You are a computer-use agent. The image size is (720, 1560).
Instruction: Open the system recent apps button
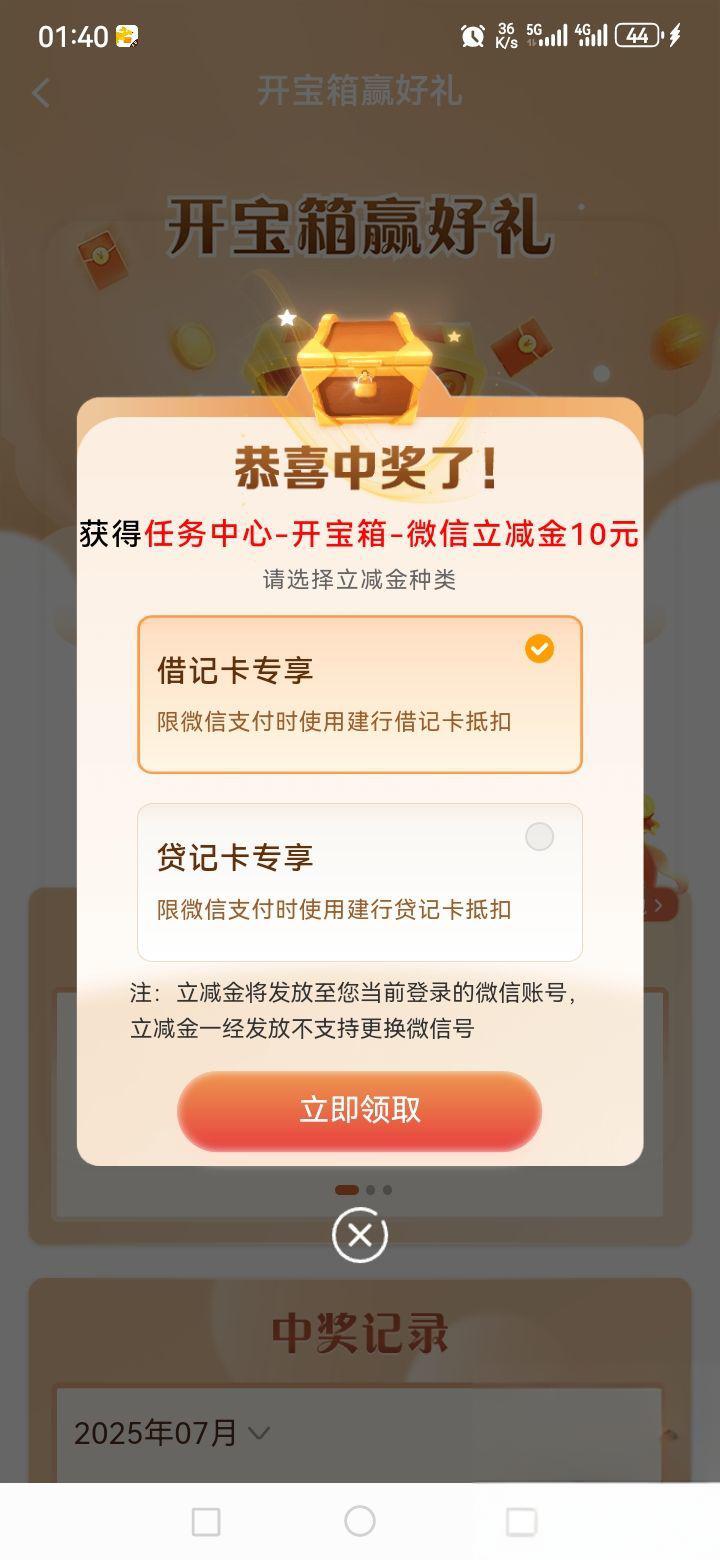pos(206,1521)
